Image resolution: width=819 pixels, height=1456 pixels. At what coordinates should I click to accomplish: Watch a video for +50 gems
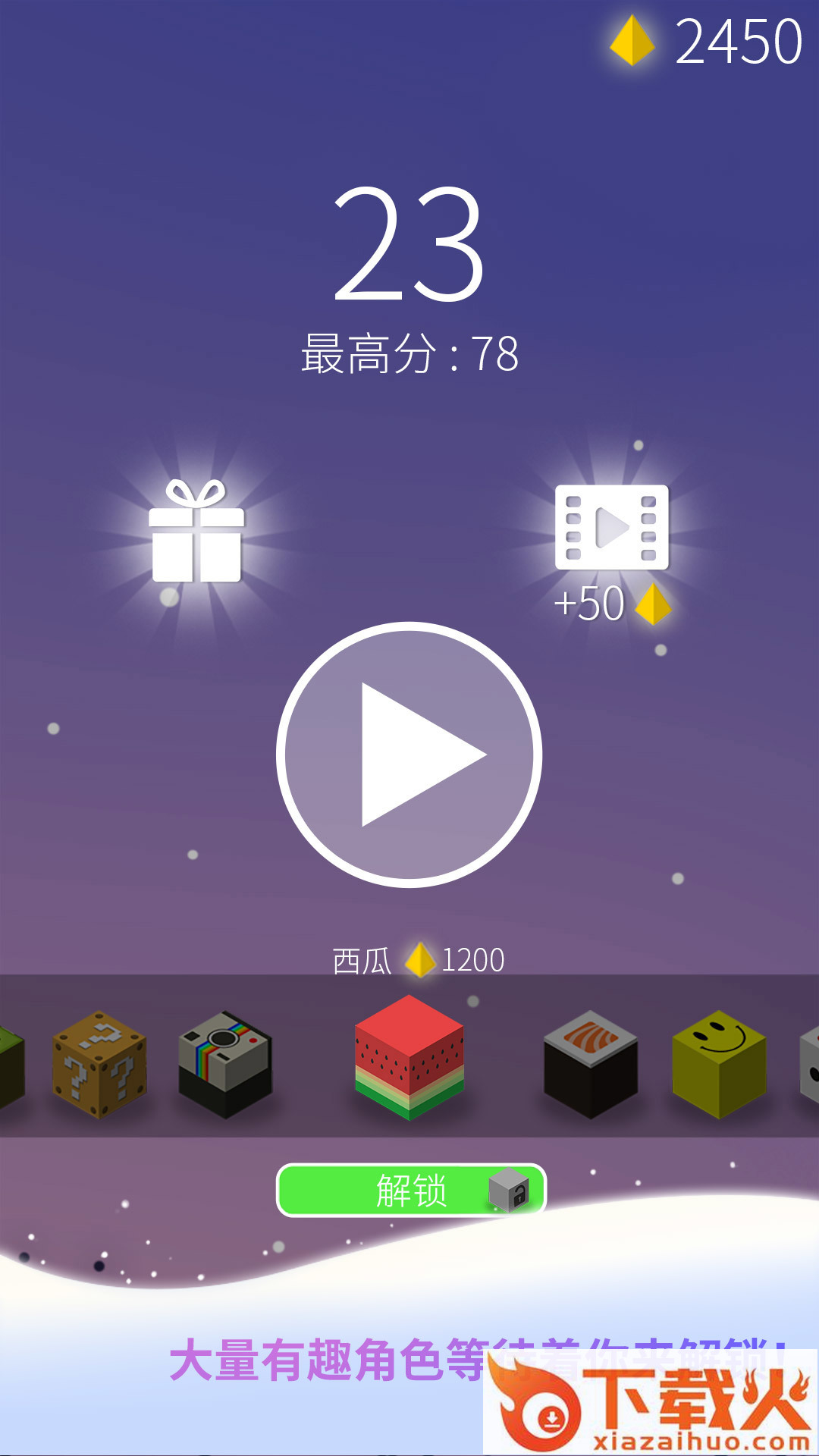coord(611,529)
